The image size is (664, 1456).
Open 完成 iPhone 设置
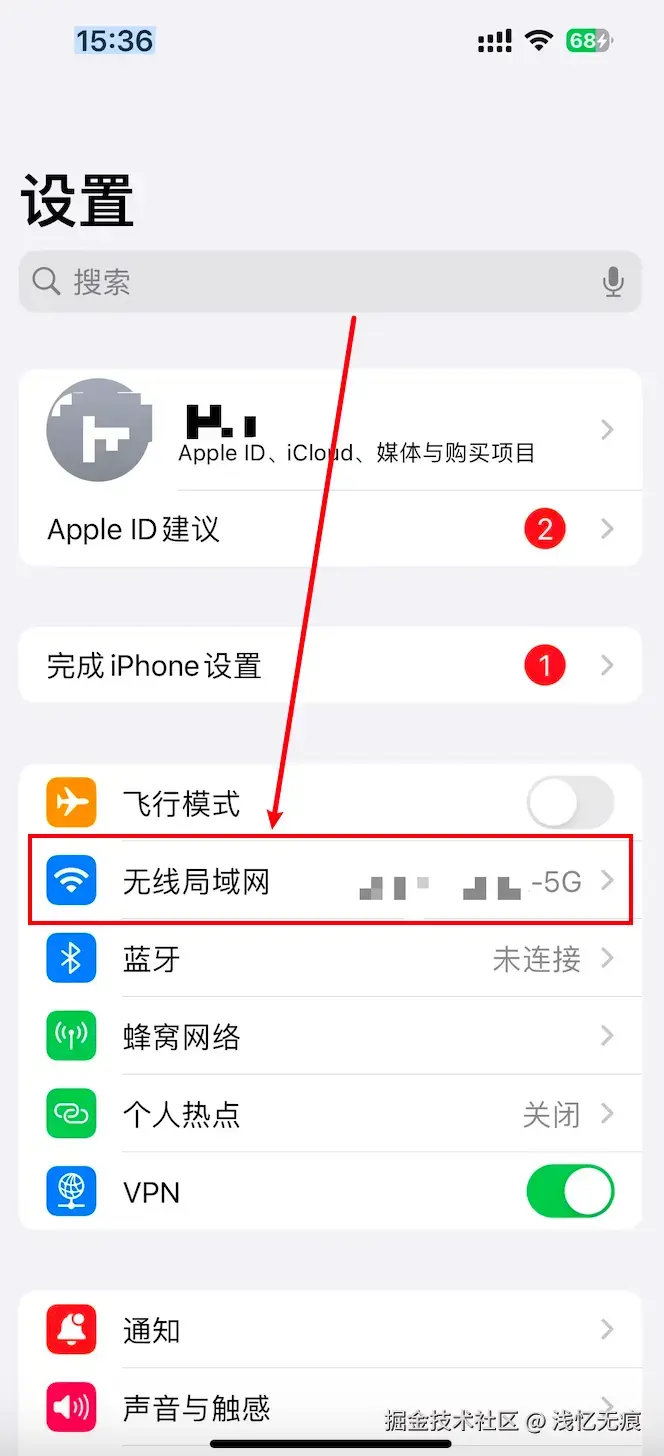pyautogui.click(x=330, y=665)
